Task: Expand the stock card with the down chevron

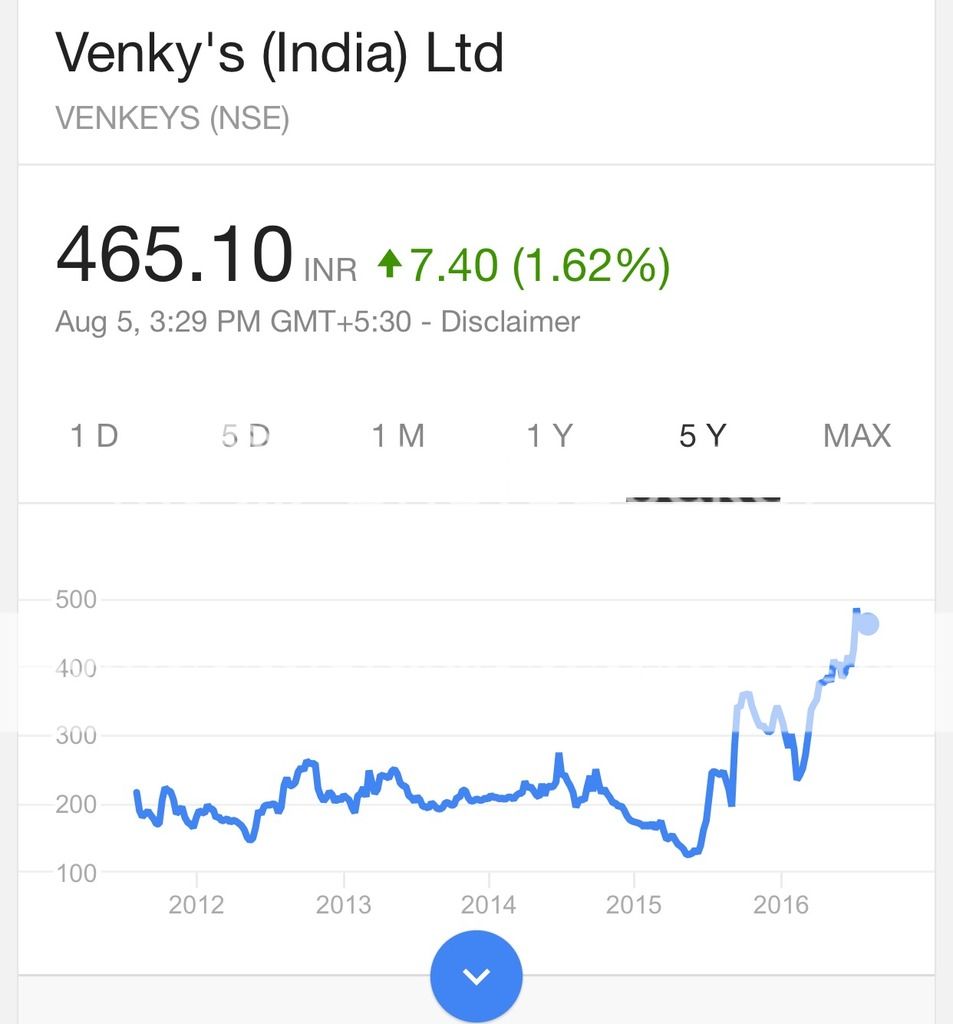Action: pos(476,976)
